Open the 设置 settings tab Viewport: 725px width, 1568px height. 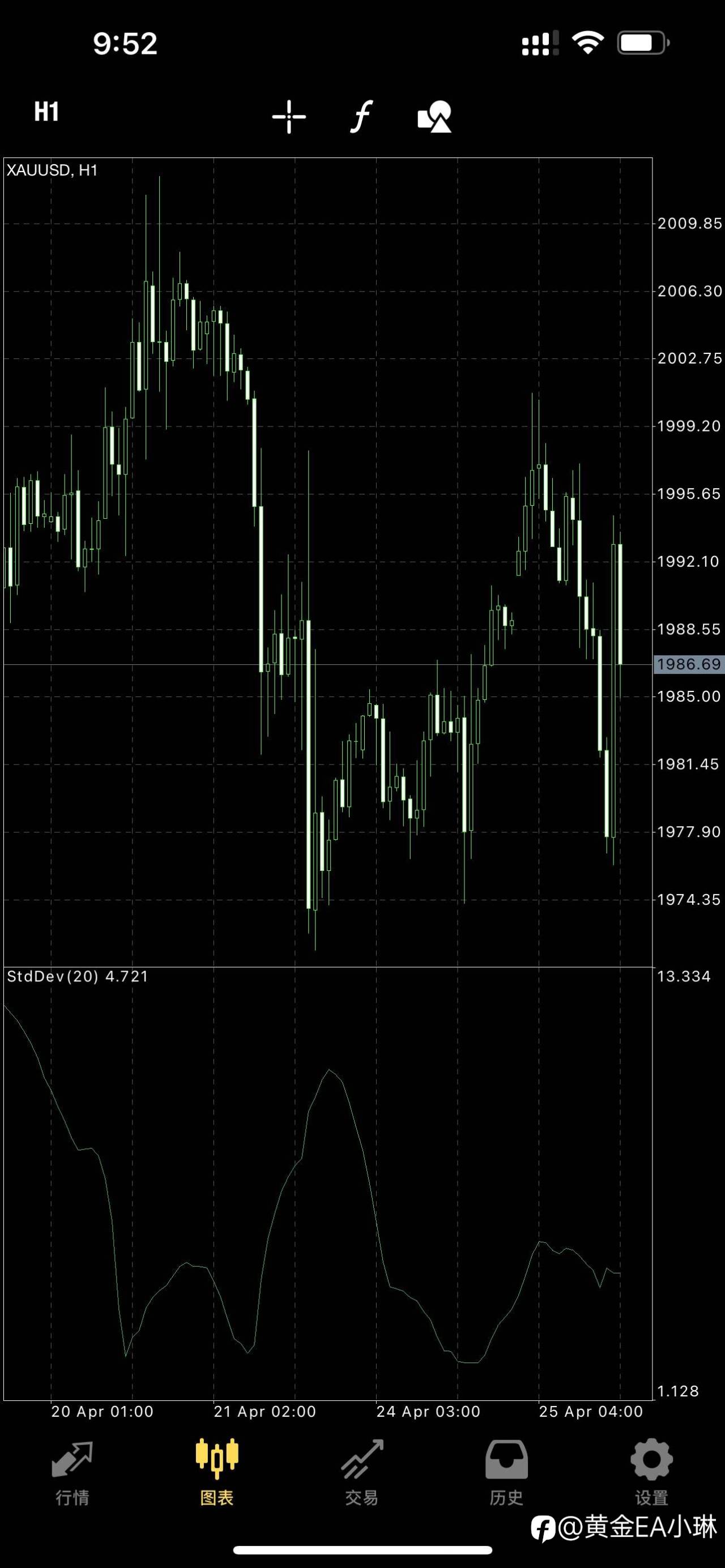651,1472
